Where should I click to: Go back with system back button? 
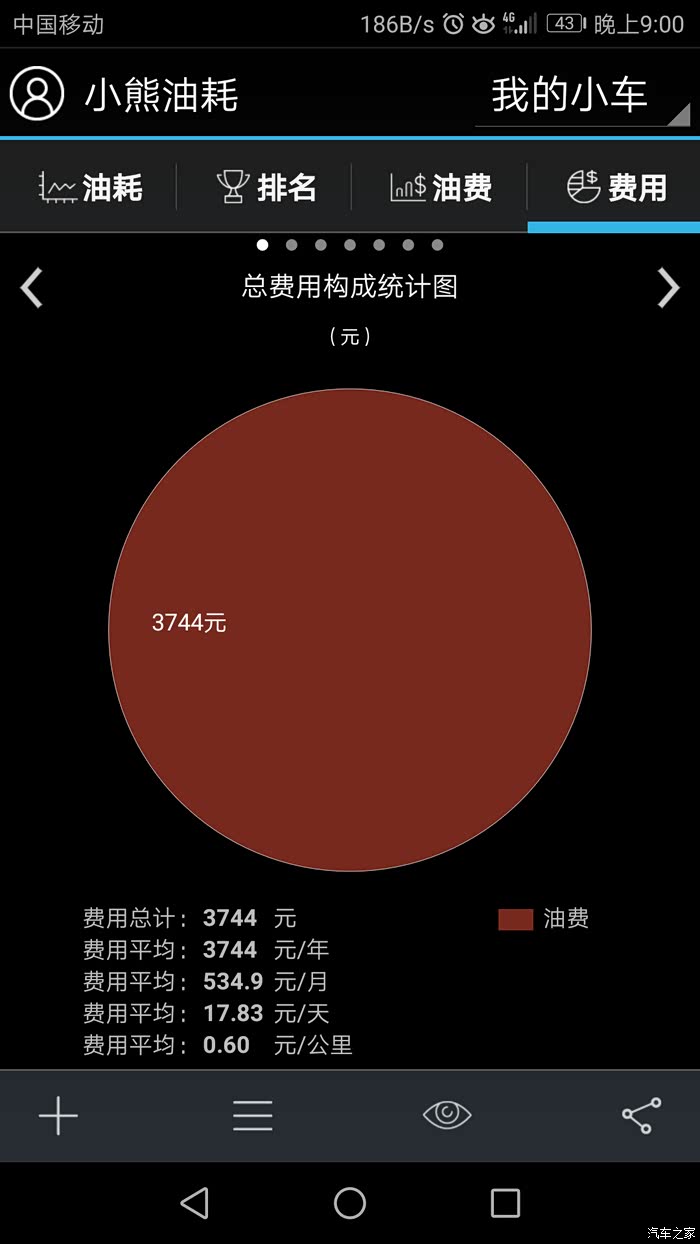pos(195,1202)
